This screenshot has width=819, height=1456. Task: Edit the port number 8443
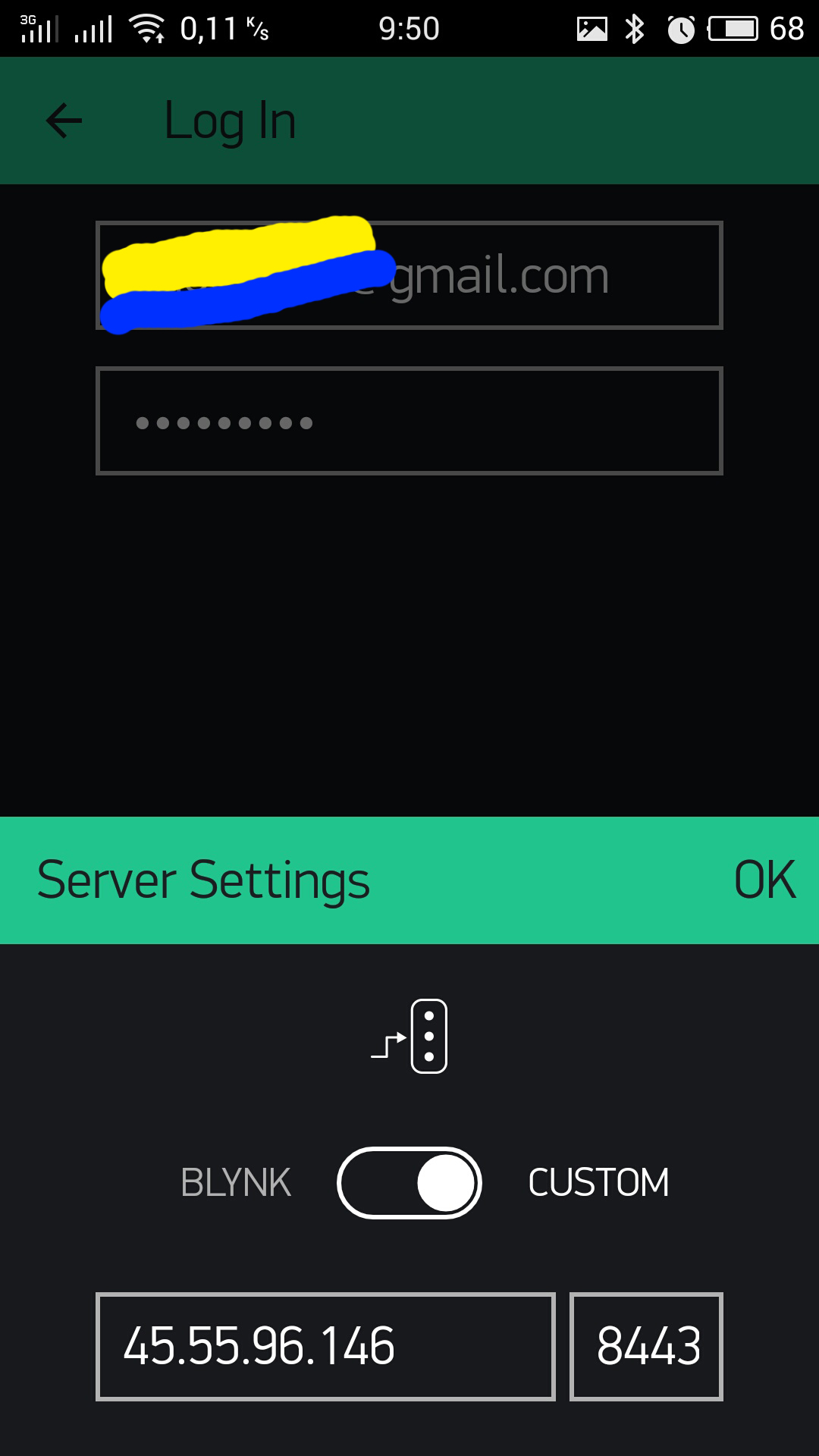pos(646,1347)
